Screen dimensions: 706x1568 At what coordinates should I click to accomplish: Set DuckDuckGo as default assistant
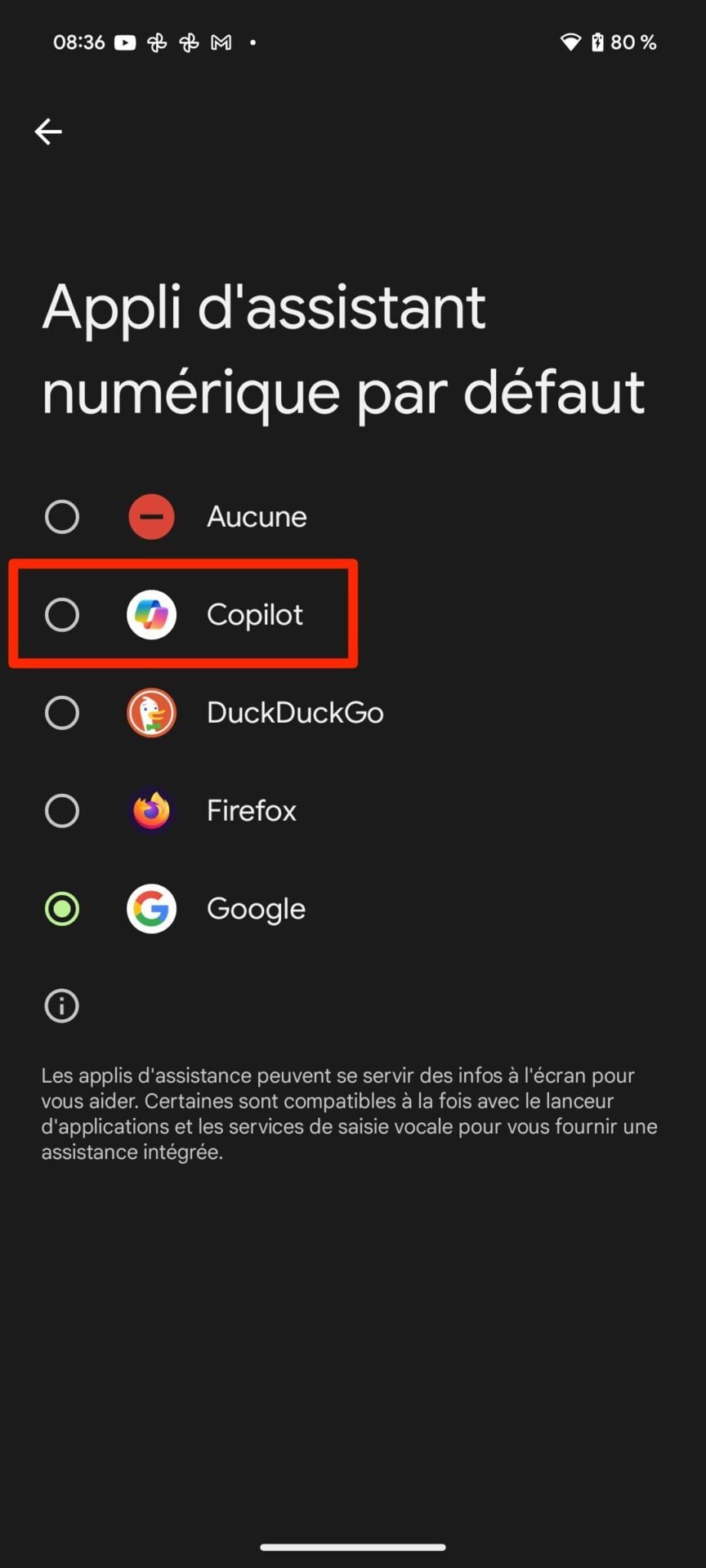62,713
